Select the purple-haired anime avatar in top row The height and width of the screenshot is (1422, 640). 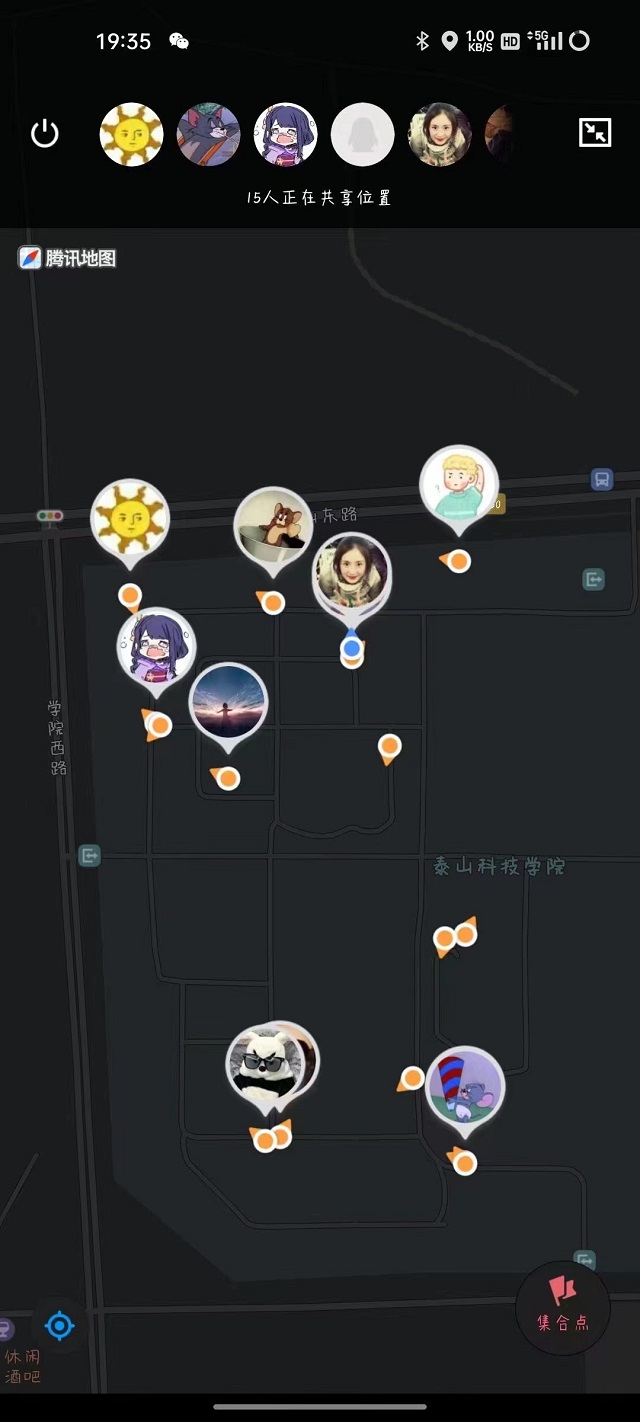[285, 135]
